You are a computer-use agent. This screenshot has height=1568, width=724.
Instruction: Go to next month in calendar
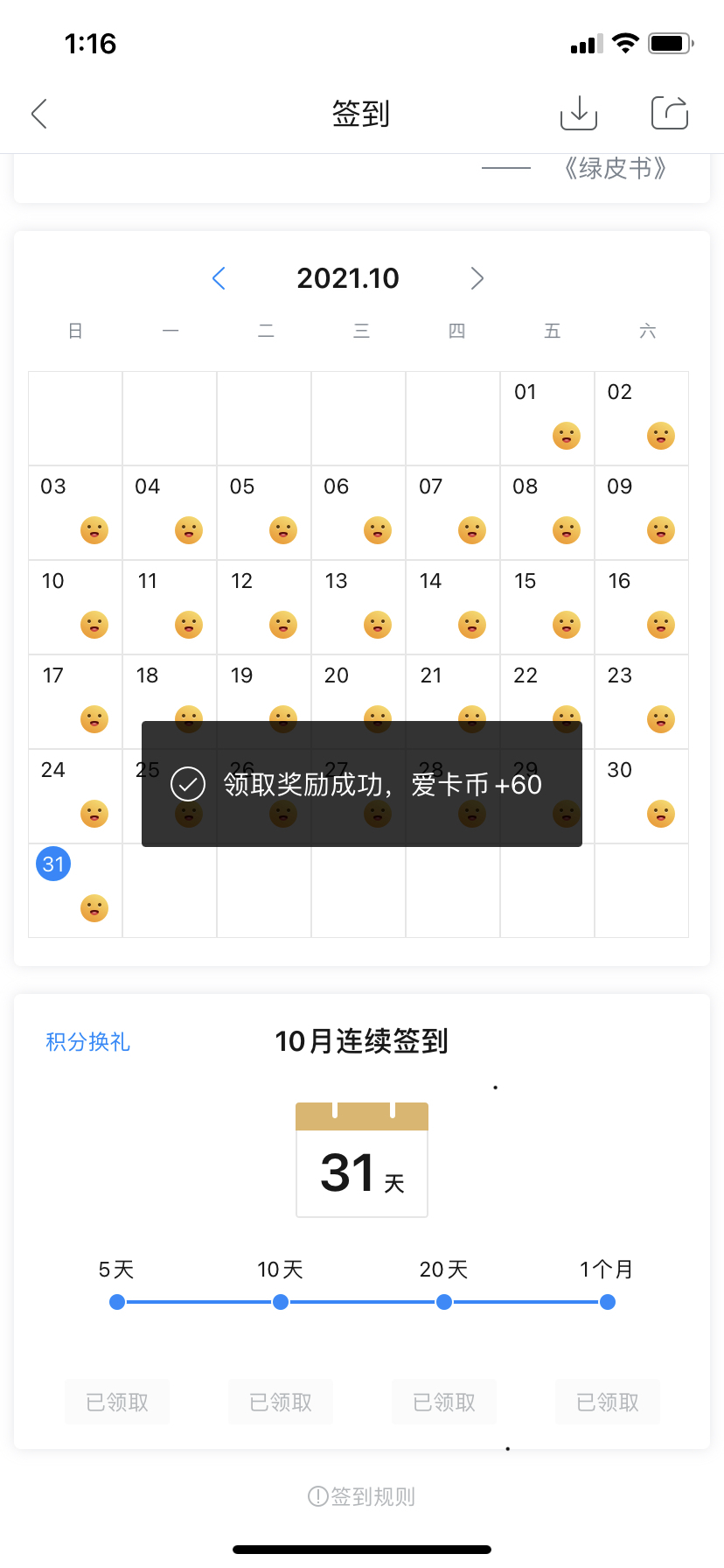pyautogui.click(x=477, y=278)
